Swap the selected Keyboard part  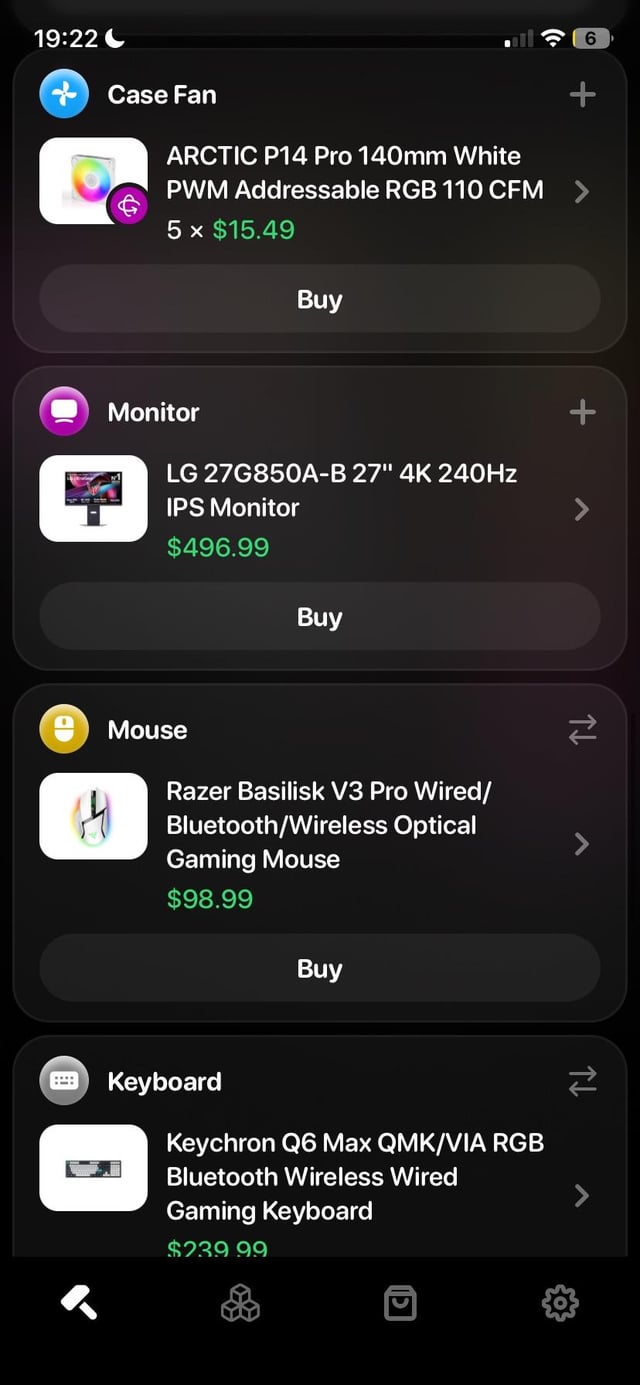pos(582,1081)
